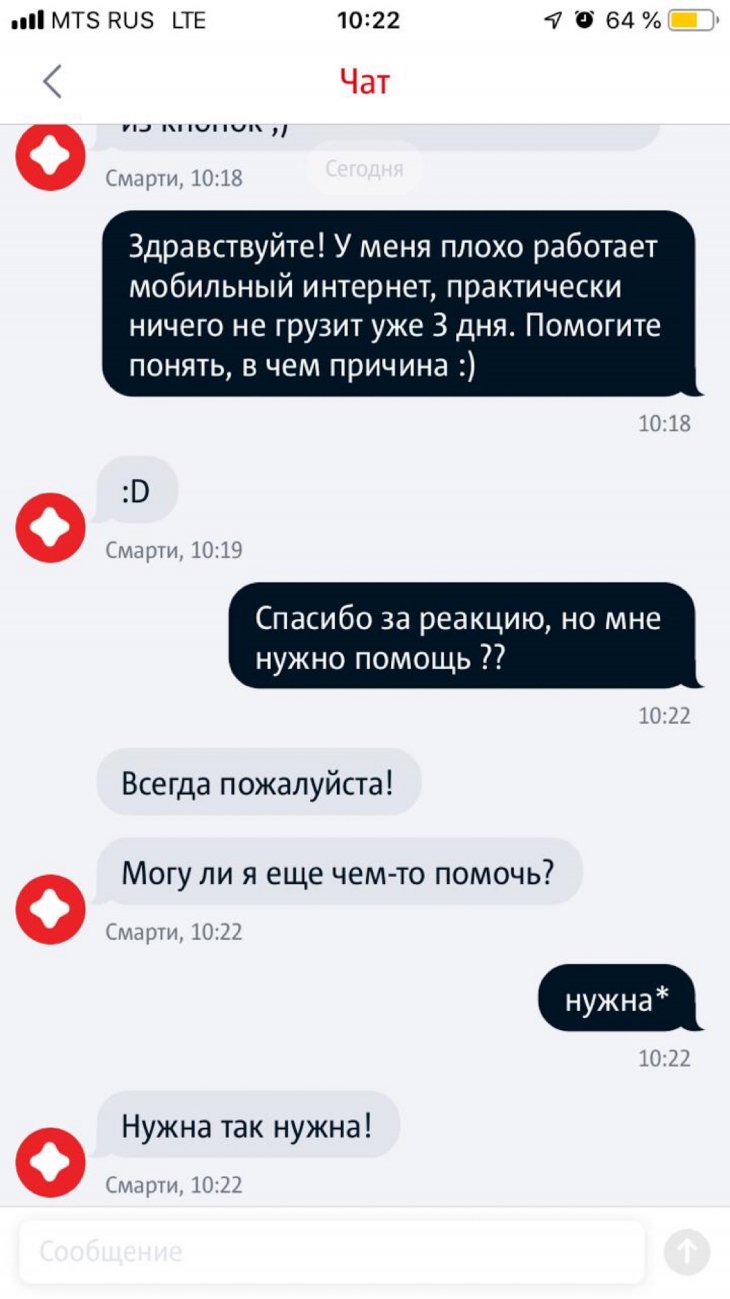Focus the Сообщение message input field

[330, 1251]
